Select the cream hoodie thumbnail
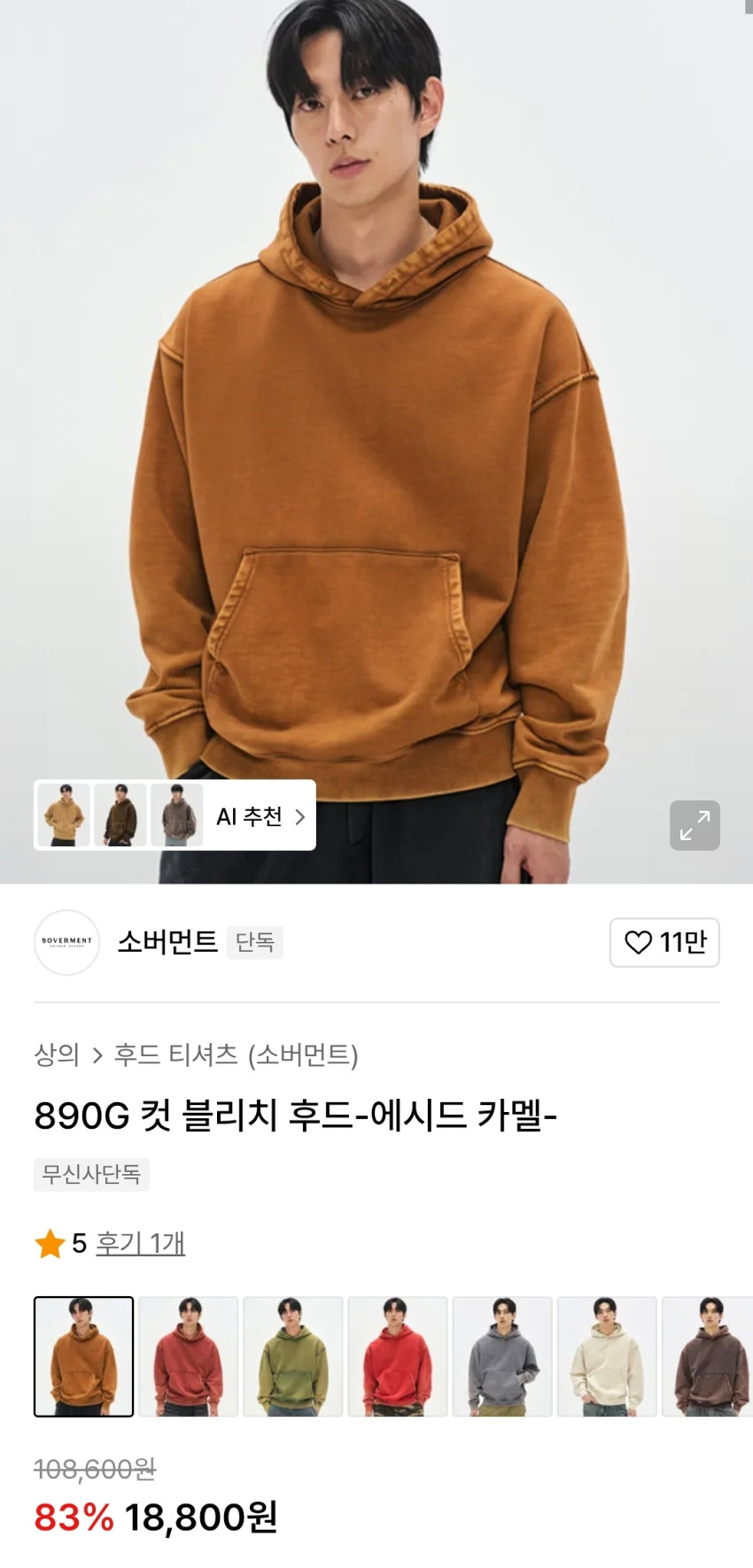753x1568 pixels. (607, 1356)
